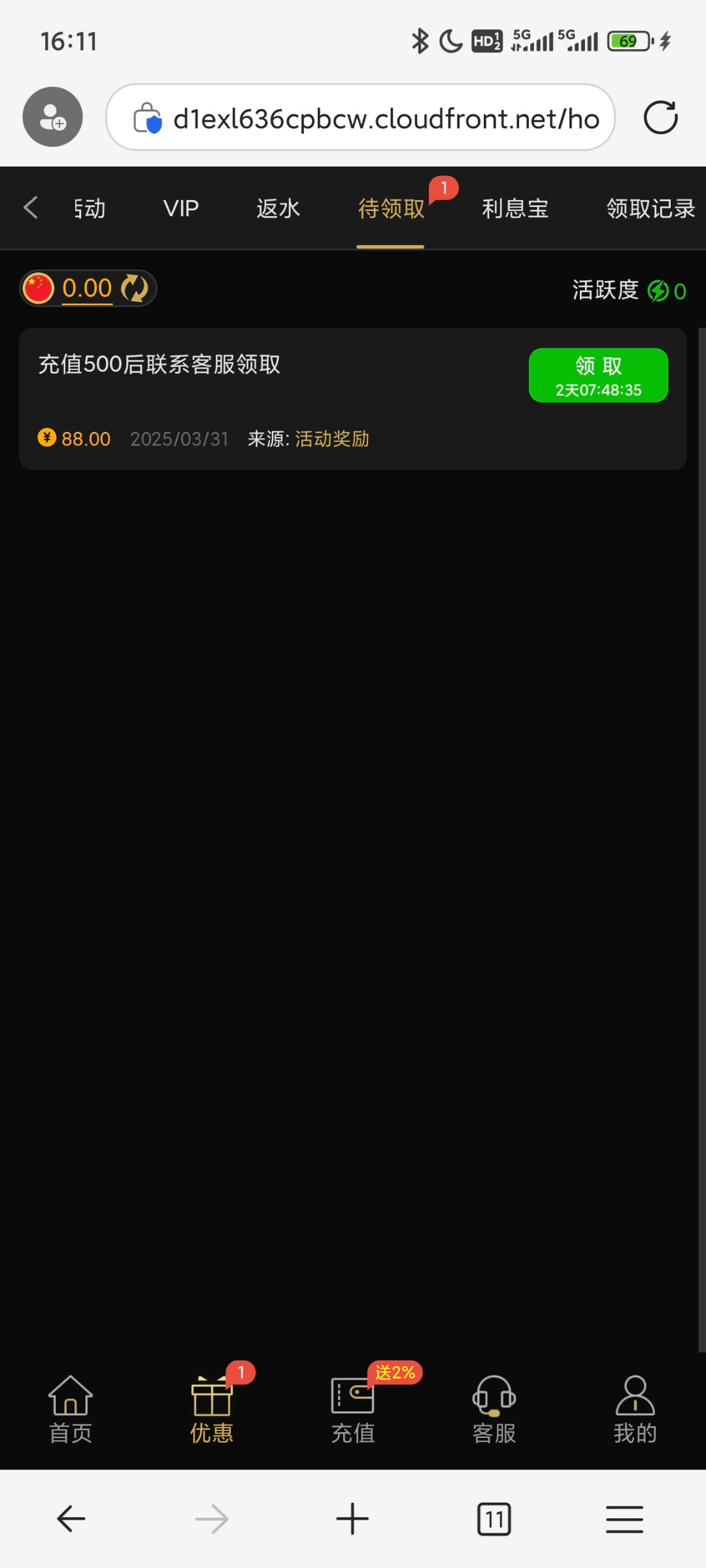The image size is (706, 1568).
Task: Open the 充值 bottom tab
Action: click(x=353, y=1410)
